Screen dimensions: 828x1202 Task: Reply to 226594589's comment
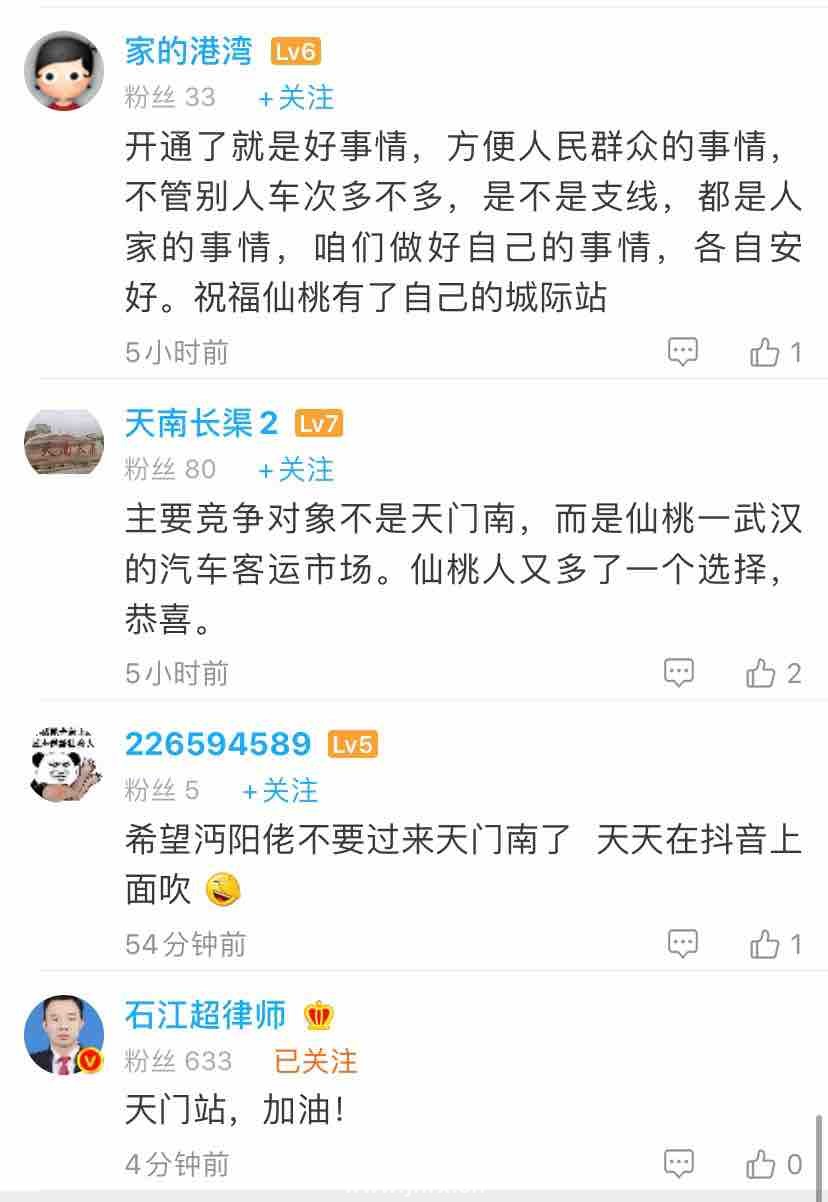pyautogui.click(x=682, y=943)
